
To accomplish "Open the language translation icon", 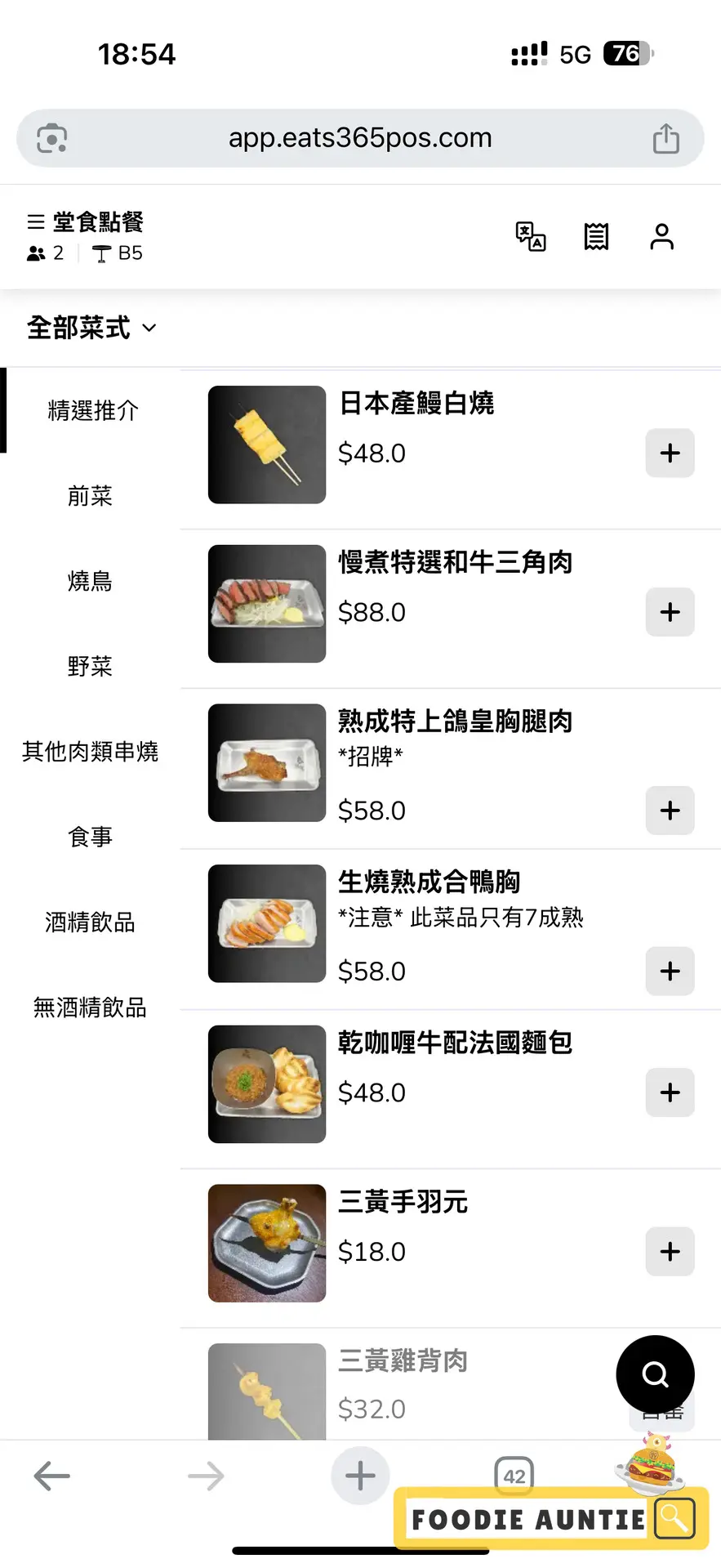I will tap(530, 237).
